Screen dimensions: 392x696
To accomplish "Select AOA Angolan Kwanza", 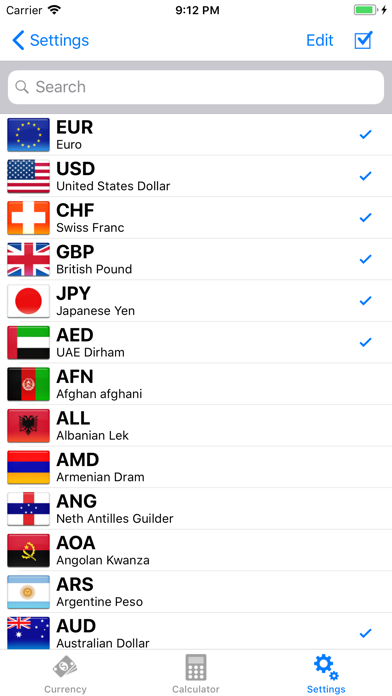I will tap(196, 550).
